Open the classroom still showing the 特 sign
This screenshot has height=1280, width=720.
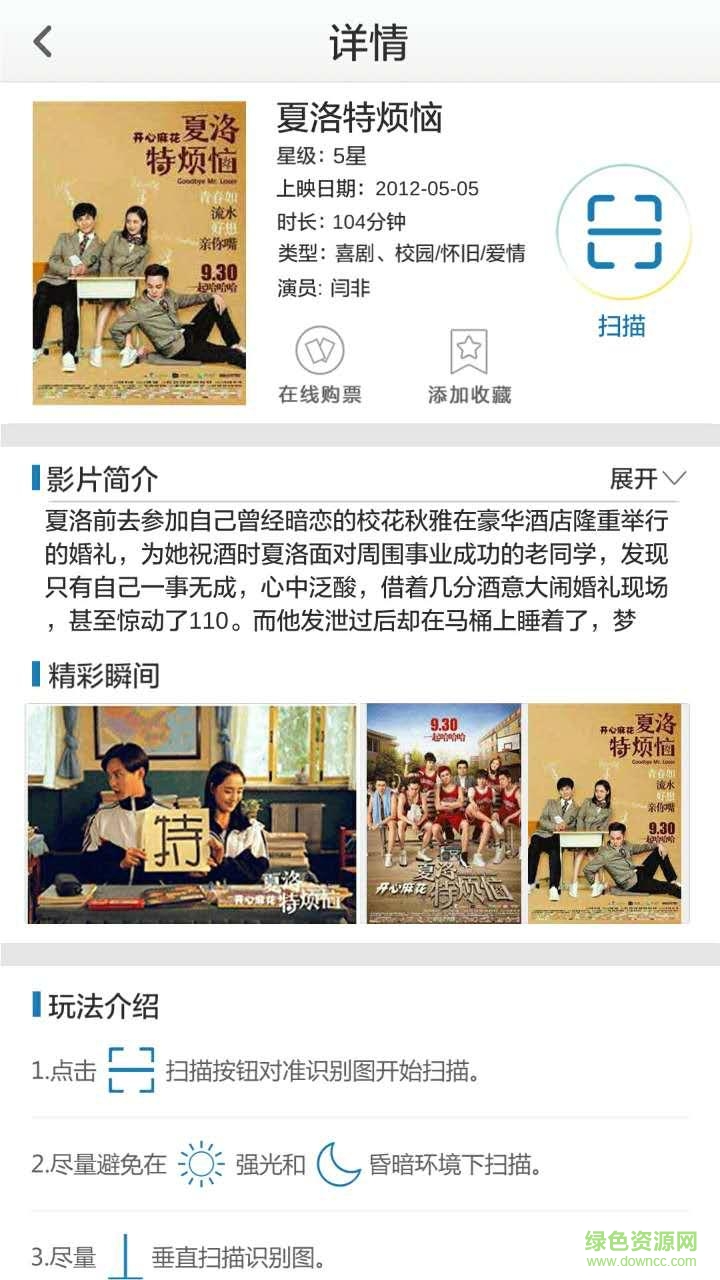(191, 814)
